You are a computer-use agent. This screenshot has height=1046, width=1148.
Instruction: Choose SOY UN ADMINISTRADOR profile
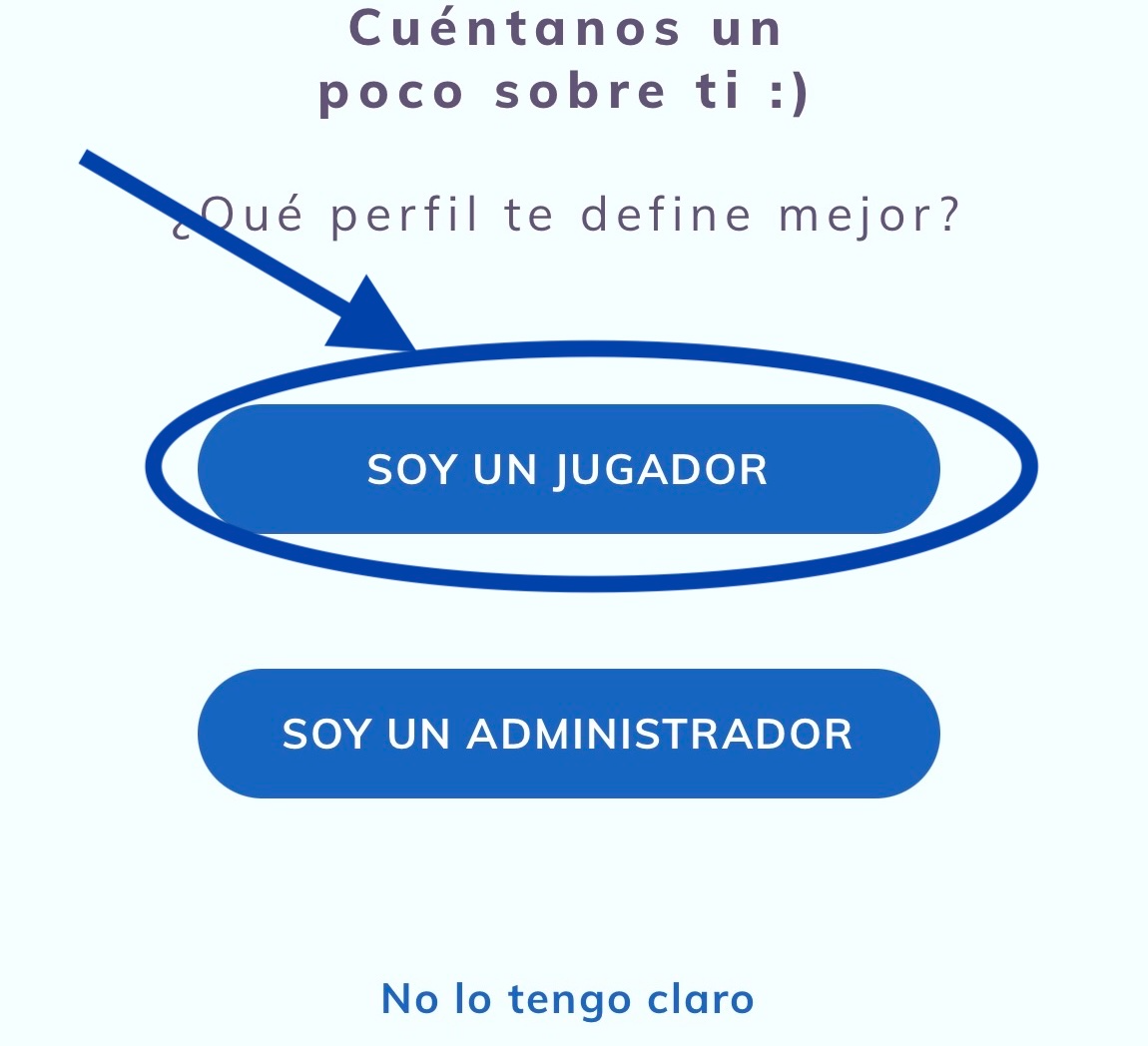coord(569,734)
